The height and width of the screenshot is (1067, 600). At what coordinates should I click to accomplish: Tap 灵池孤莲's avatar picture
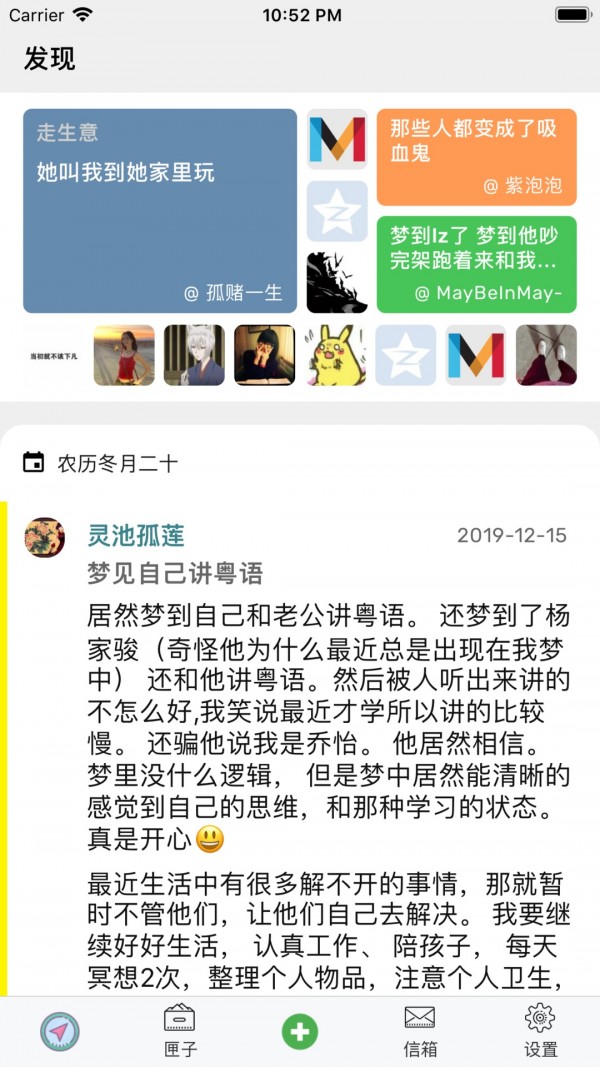pos(45,537)
